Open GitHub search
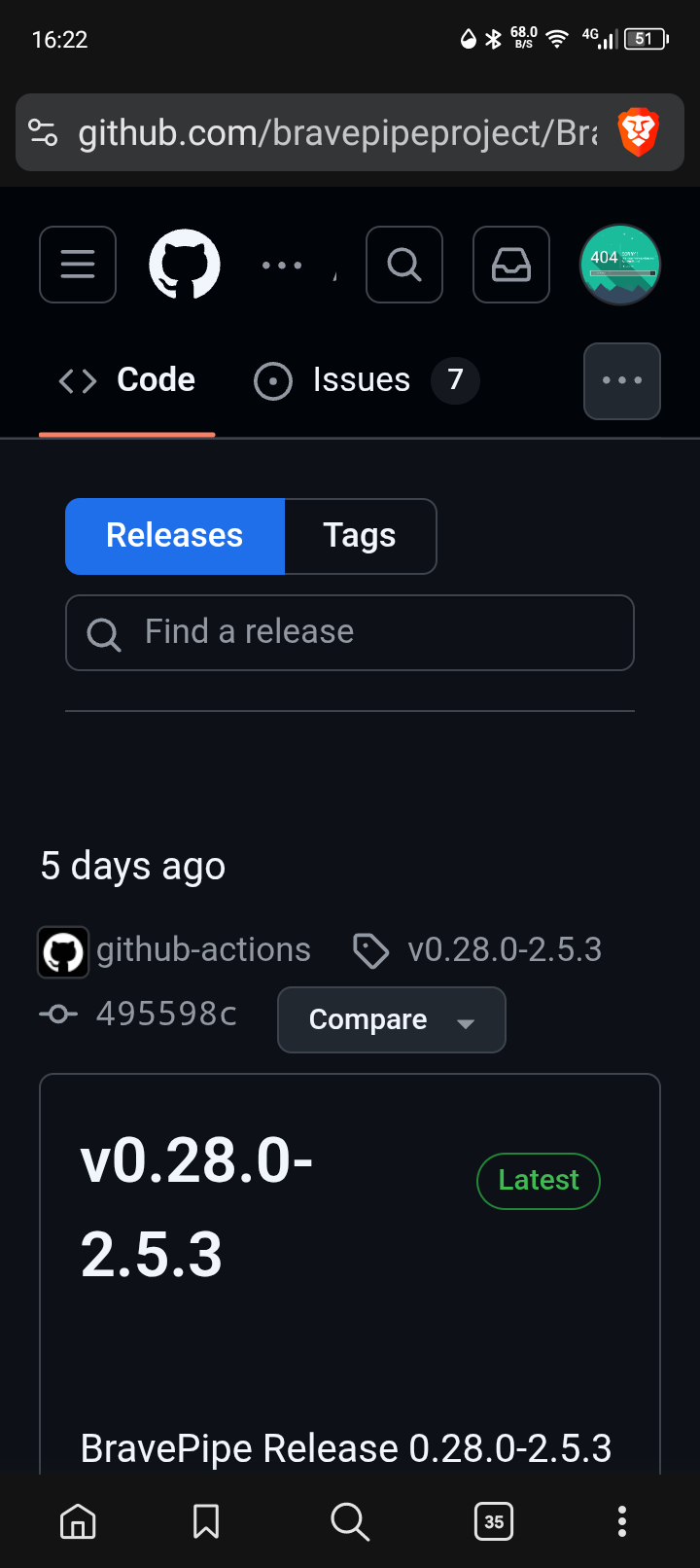 coord(404,265)
